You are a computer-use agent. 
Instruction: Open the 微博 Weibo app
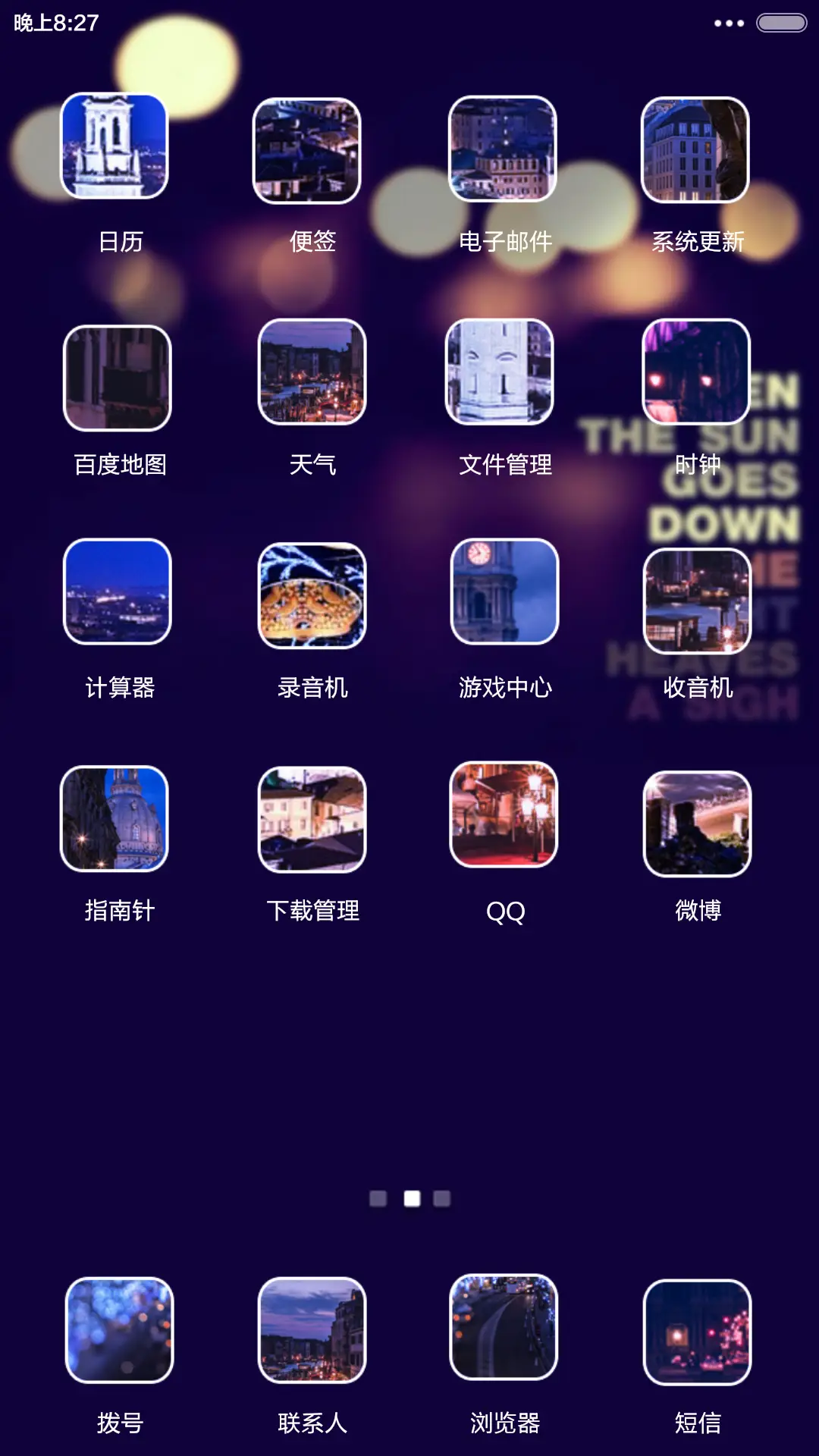coord(698,819)
